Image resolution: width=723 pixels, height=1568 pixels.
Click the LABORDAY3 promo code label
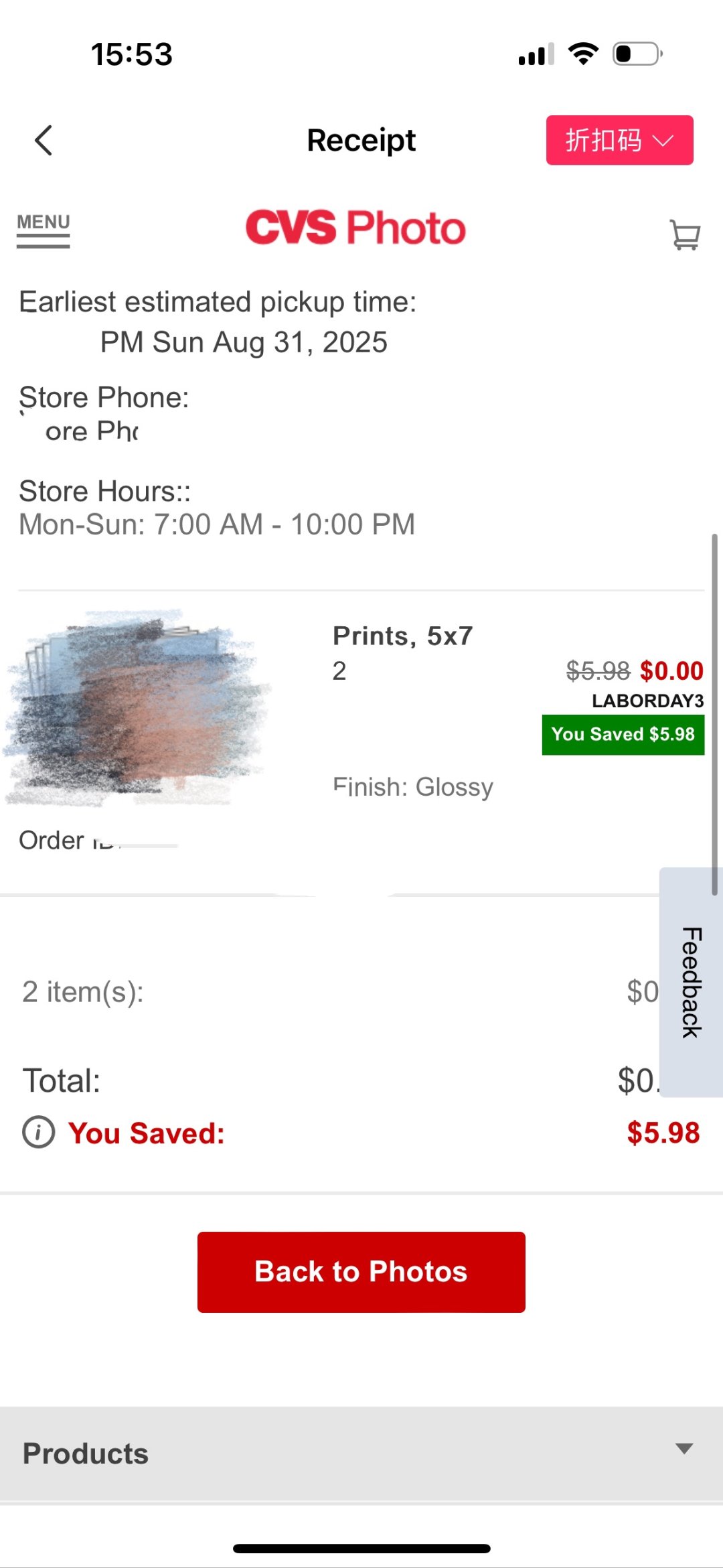[x=647, y=701]
